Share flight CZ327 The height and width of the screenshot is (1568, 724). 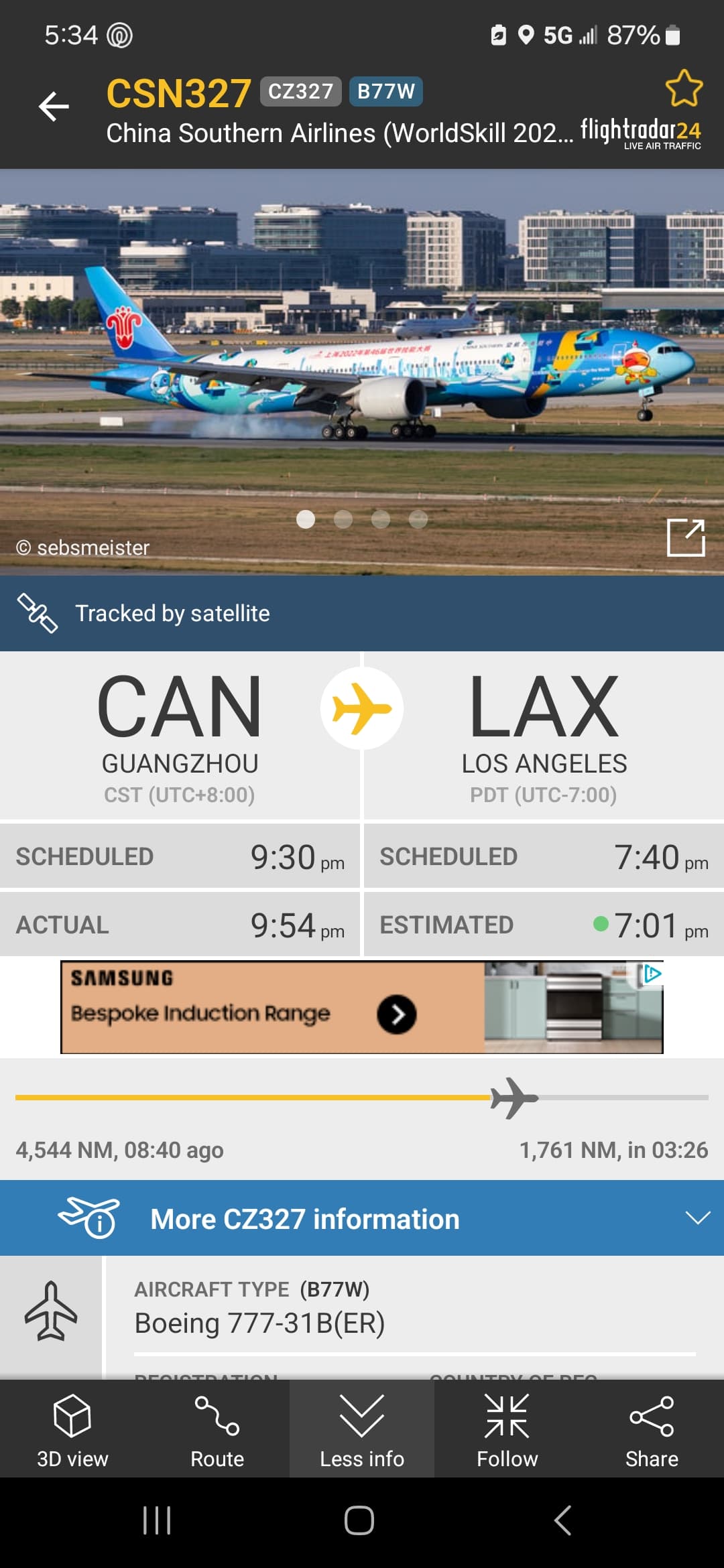[652, 1430]
